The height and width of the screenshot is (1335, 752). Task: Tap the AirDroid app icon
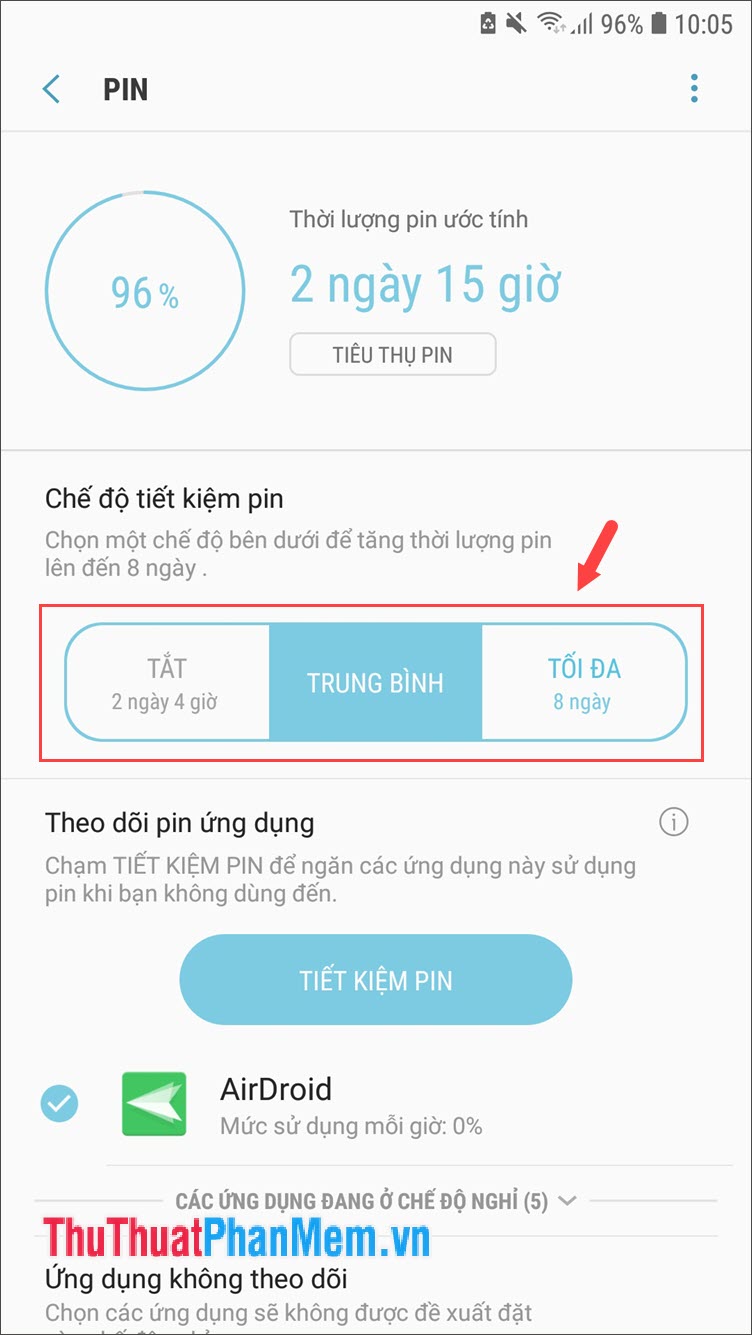coord(152,1103)
